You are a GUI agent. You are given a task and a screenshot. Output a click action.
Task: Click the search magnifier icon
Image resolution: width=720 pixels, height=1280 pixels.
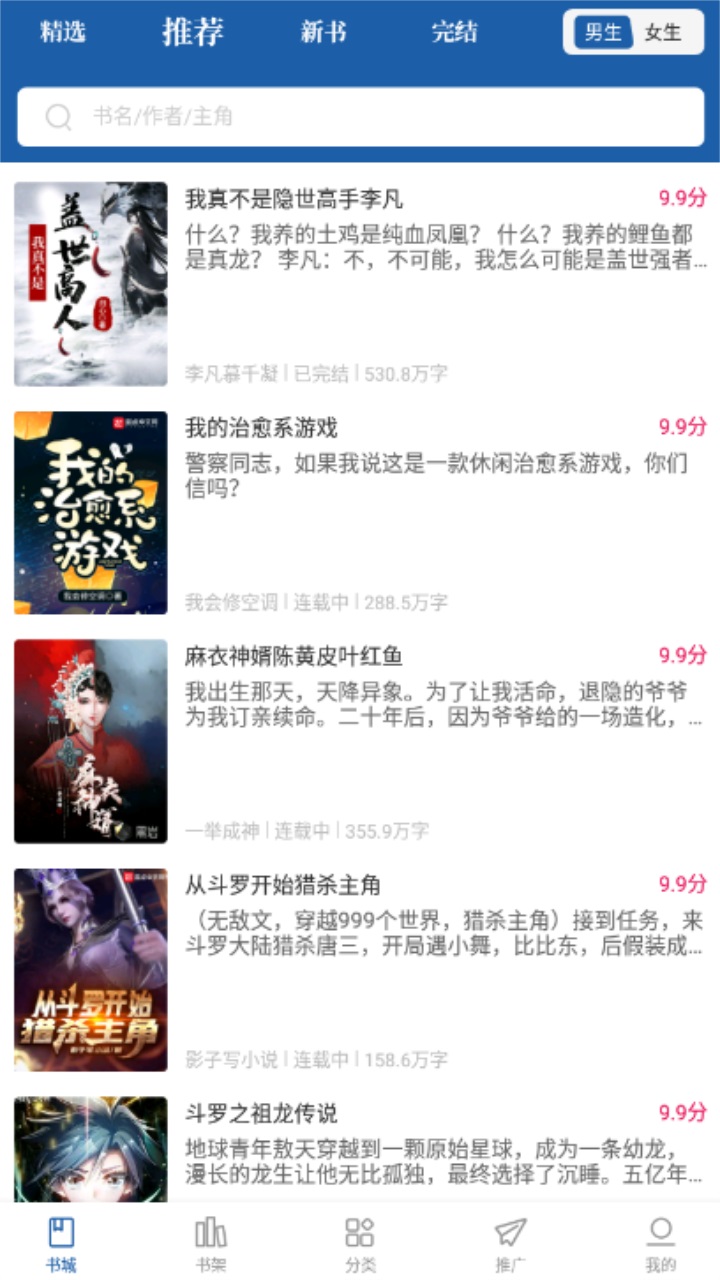[56, 117]
